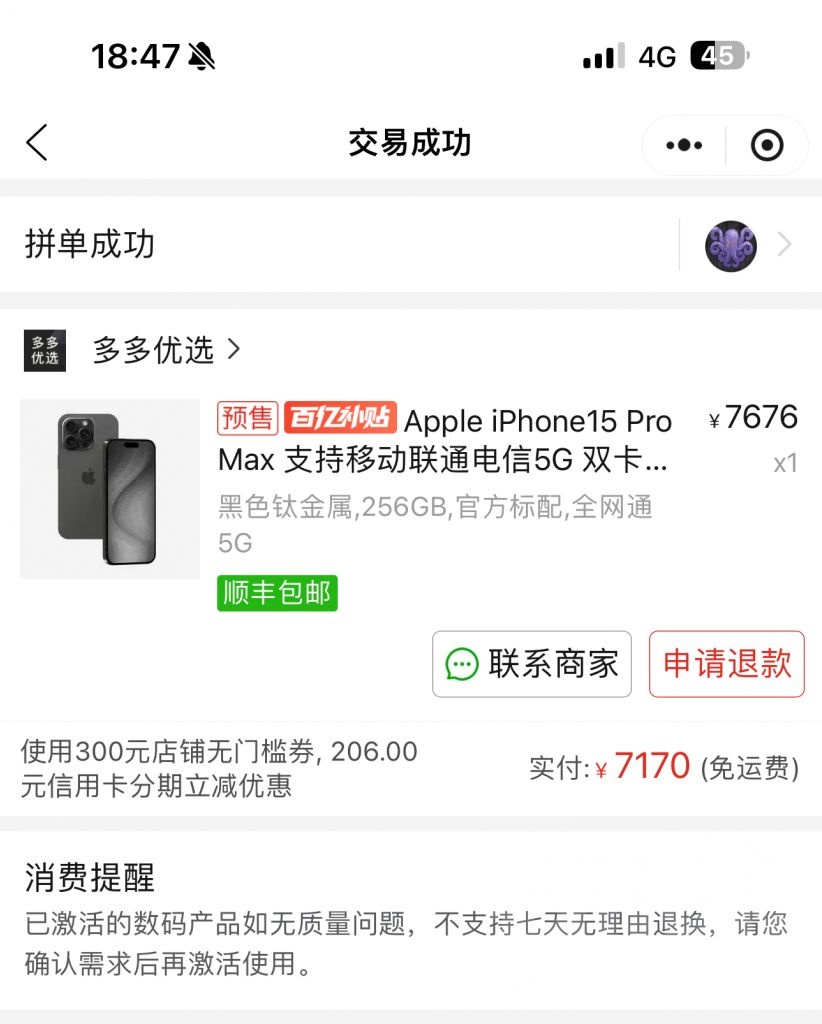Tap the 预售 presale tag
The height and width of the screenshot is (1024, 822).
pos(249,419)
